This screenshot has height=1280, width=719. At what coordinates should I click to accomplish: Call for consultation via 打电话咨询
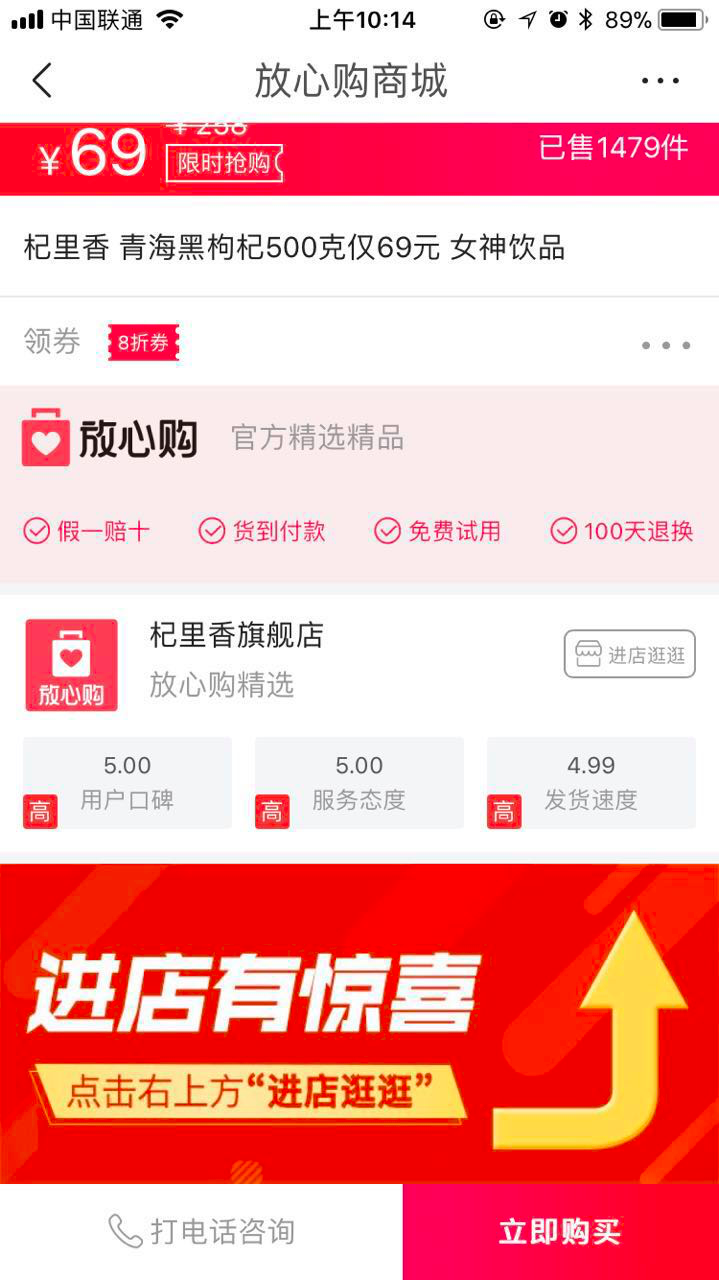(201, 1231)
